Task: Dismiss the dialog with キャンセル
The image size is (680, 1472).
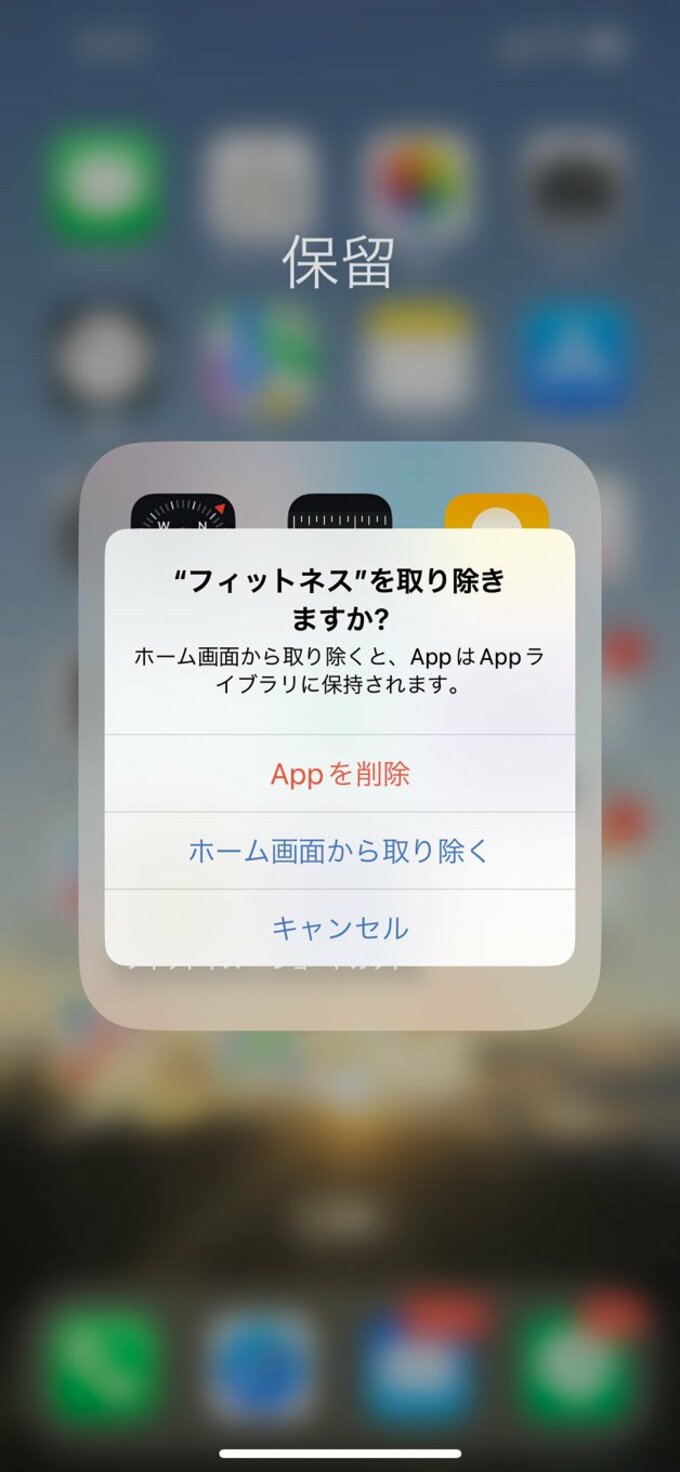Action: 340,928
